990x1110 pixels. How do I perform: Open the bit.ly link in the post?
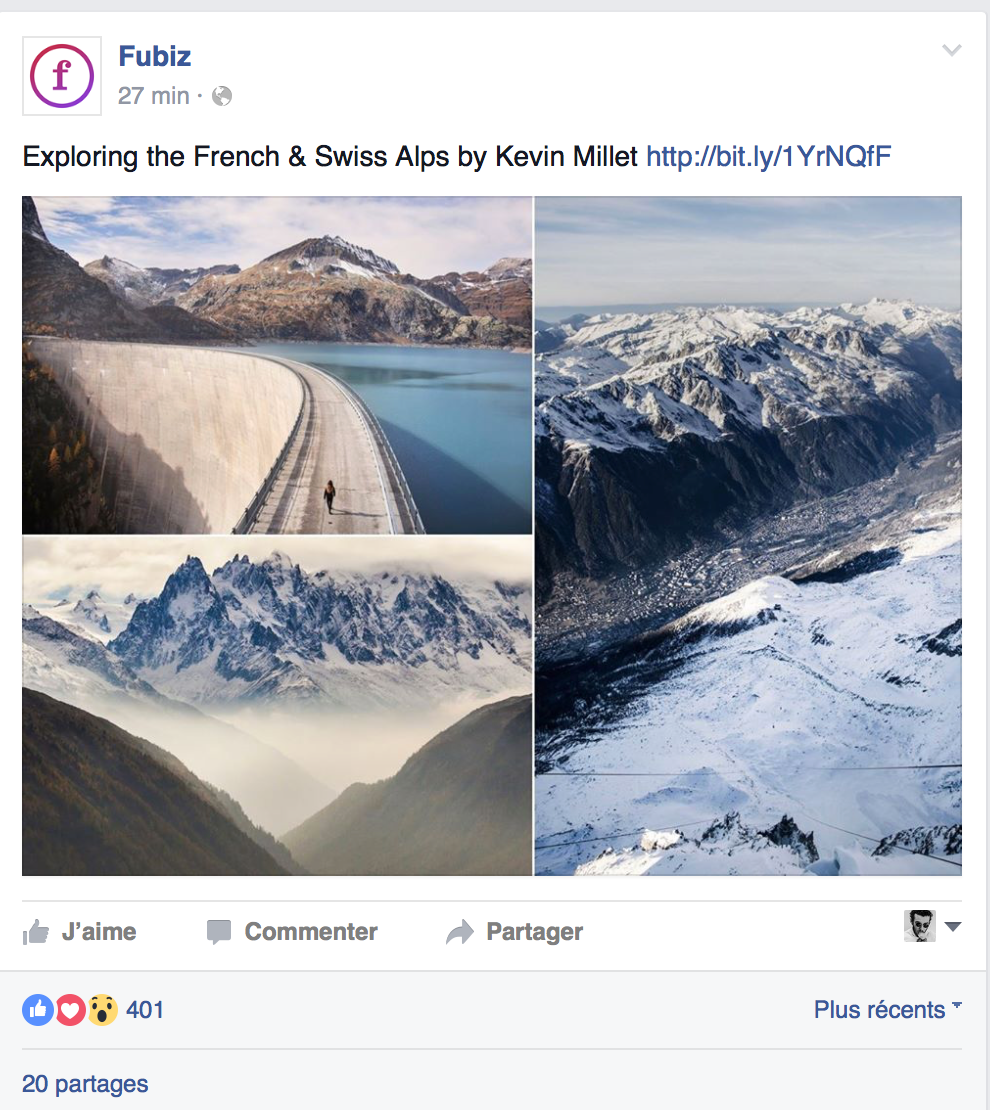(x=768, y=157)
